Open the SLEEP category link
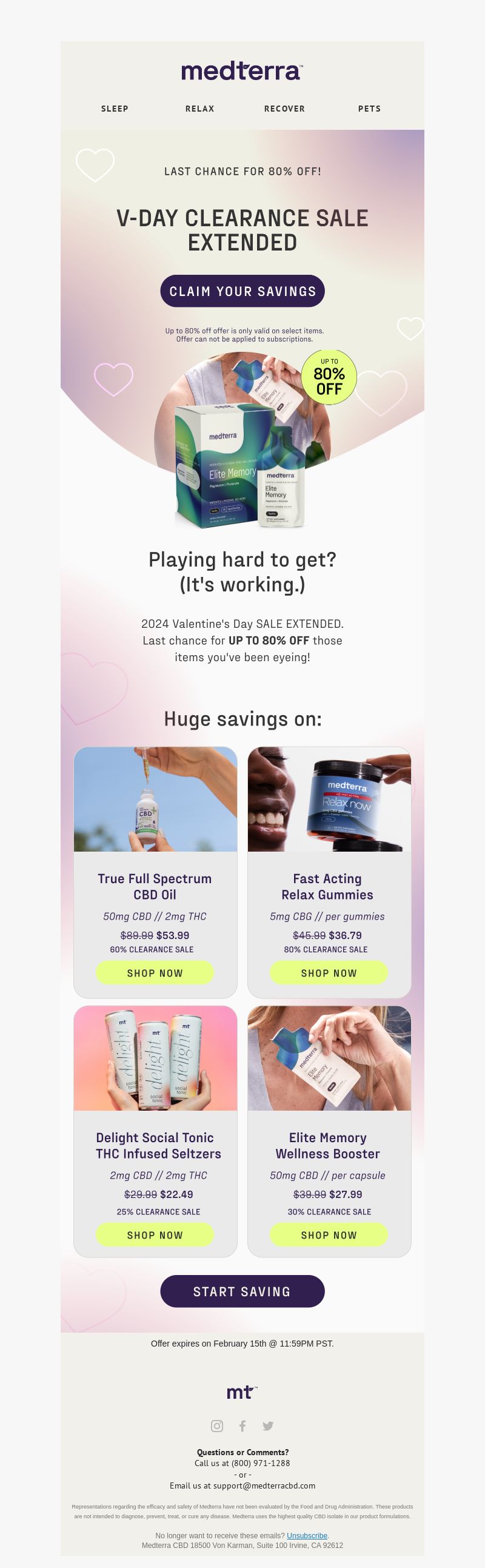 115,109
